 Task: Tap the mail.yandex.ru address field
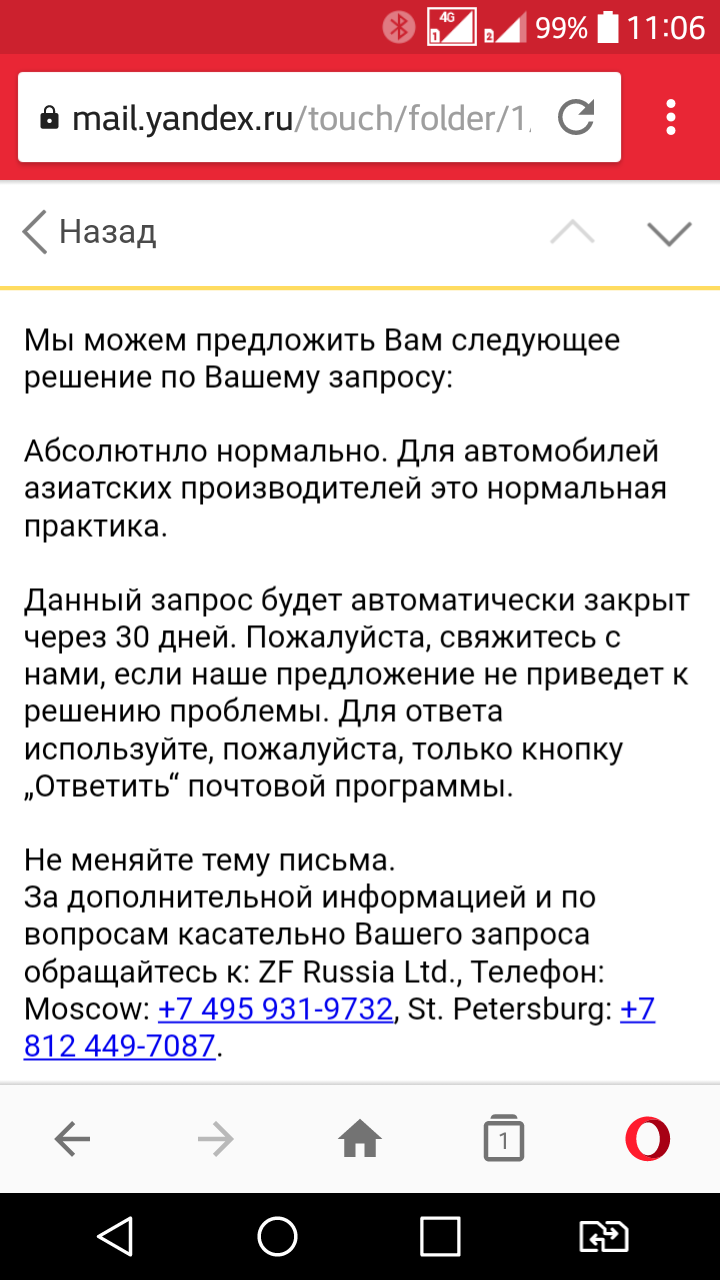coord(290,118)
